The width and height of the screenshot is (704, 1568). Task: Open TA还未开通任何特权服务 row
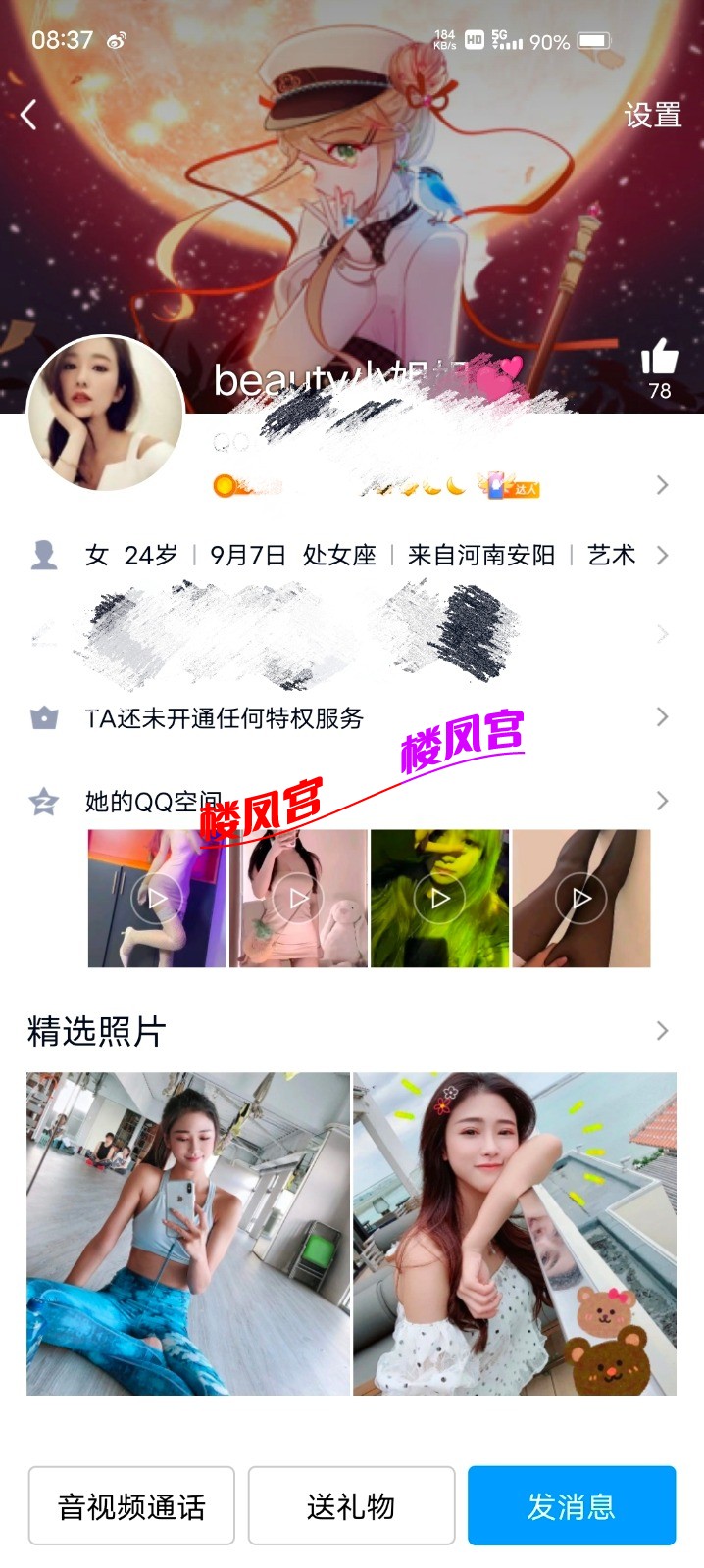click(353, 718)
